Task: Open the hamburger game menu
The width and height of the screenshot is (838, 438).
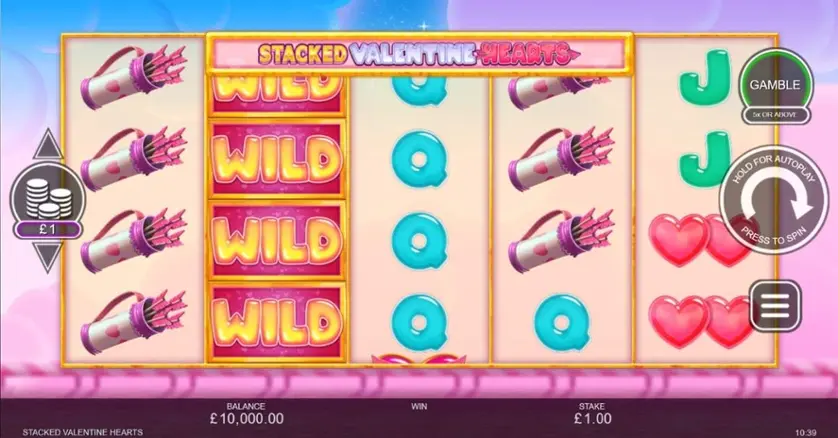Action: point(776,306)
